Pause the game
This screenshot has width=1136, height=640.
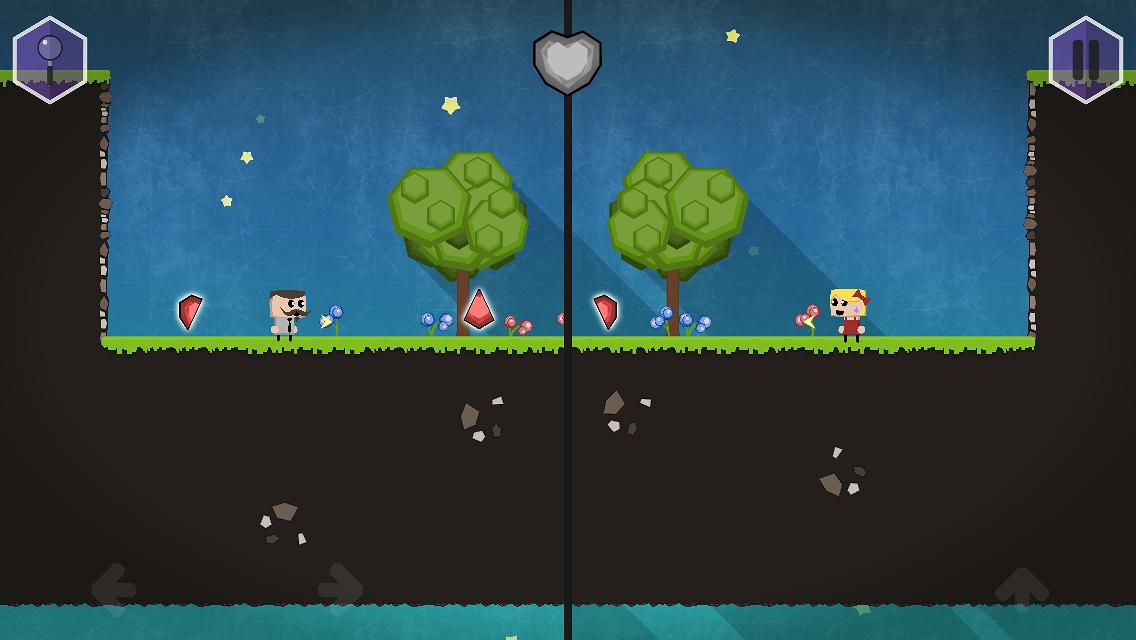(1085, 60)
